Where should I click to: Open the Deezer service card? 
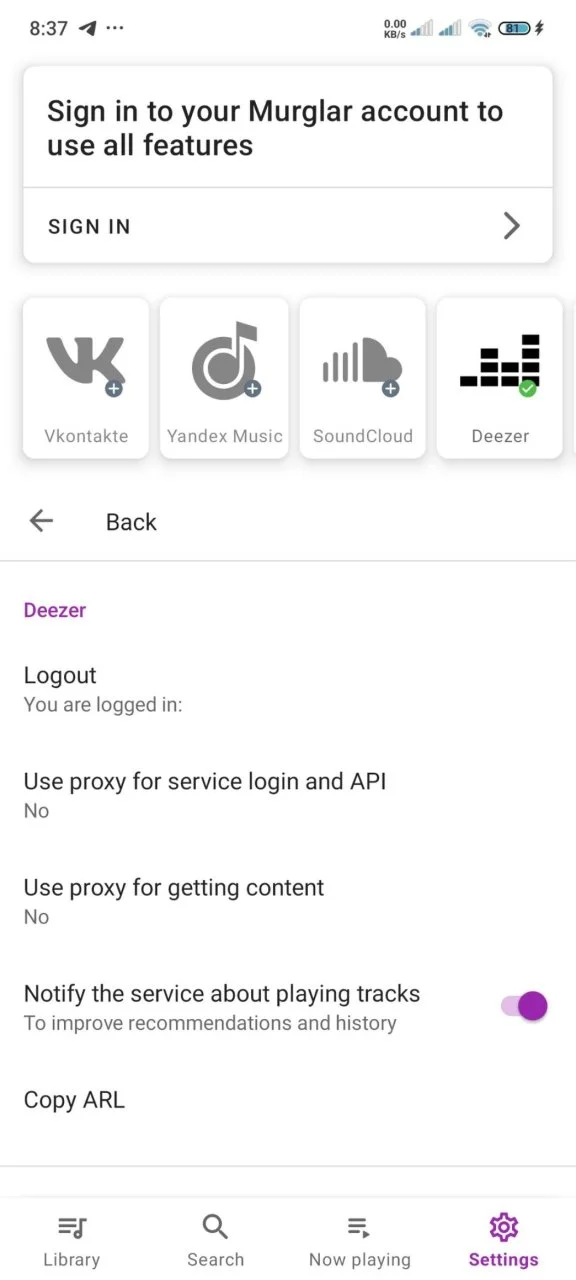500,378
